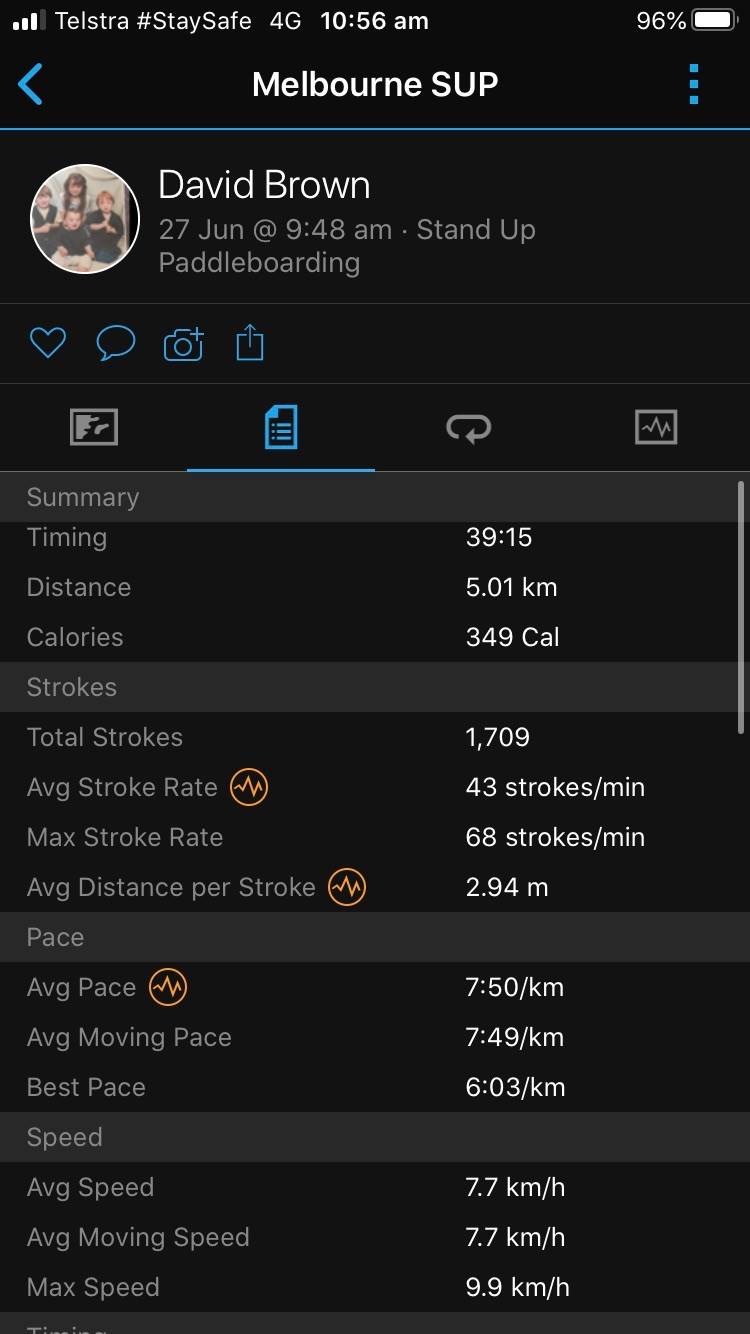View the Avg Distance per Stroke chart
The image size is (750, 1334).
pyautogui.click(x=347, y=888)
